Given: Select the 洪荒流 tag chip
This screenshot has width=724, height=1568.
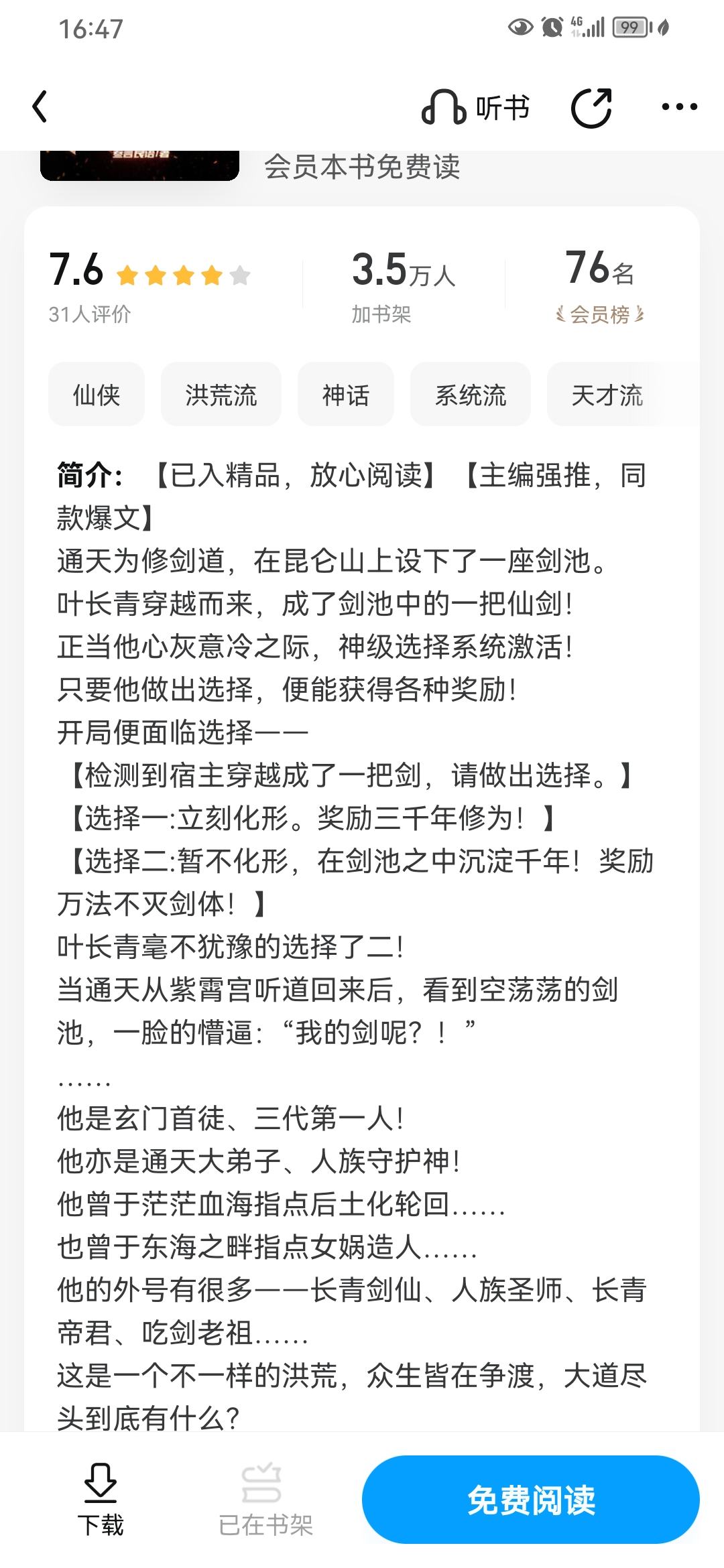Looking at the screenshot, I should (221, 395).
